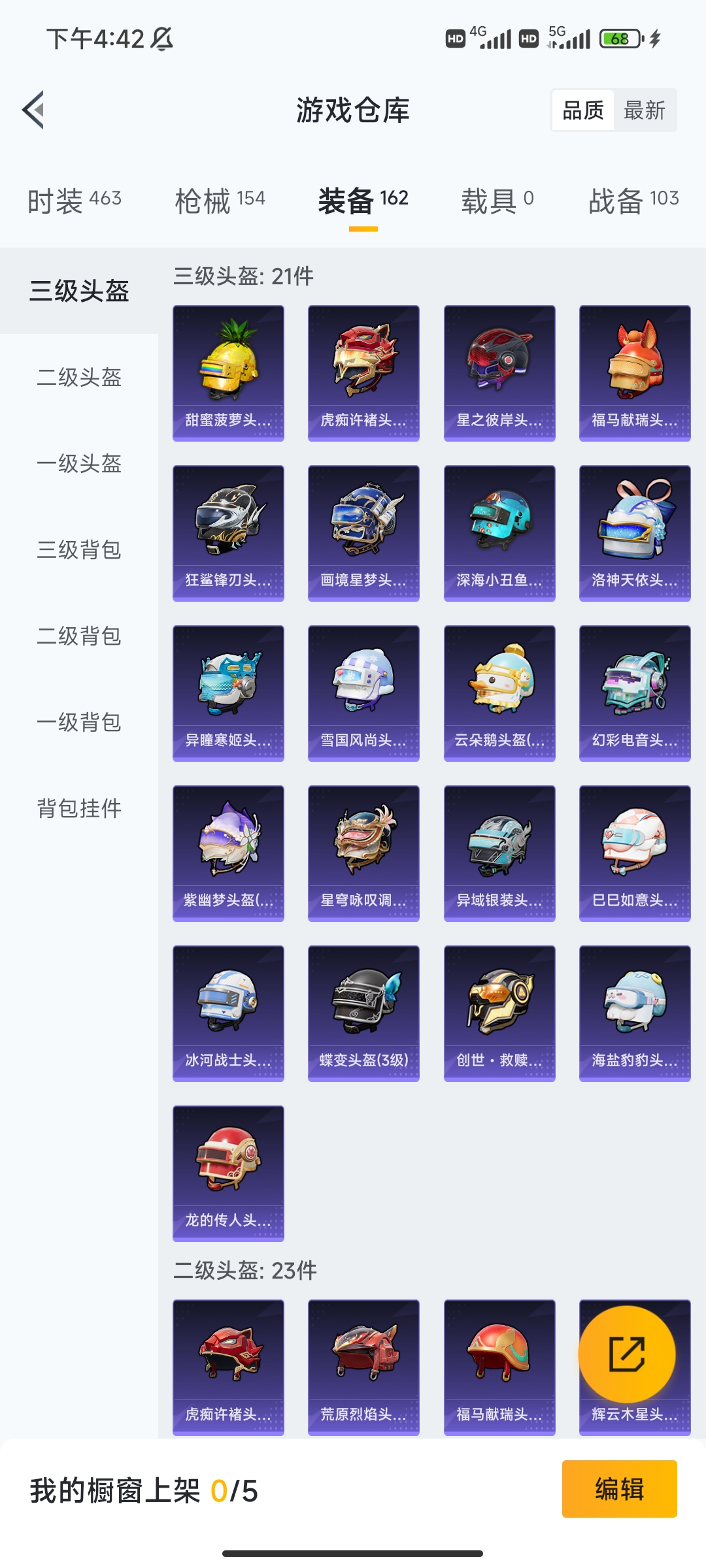The width and height of the screenshot is (706, 1568).
Task: Open the 冰河战士 helmet thumbnail
Action: pos(228,1011)
